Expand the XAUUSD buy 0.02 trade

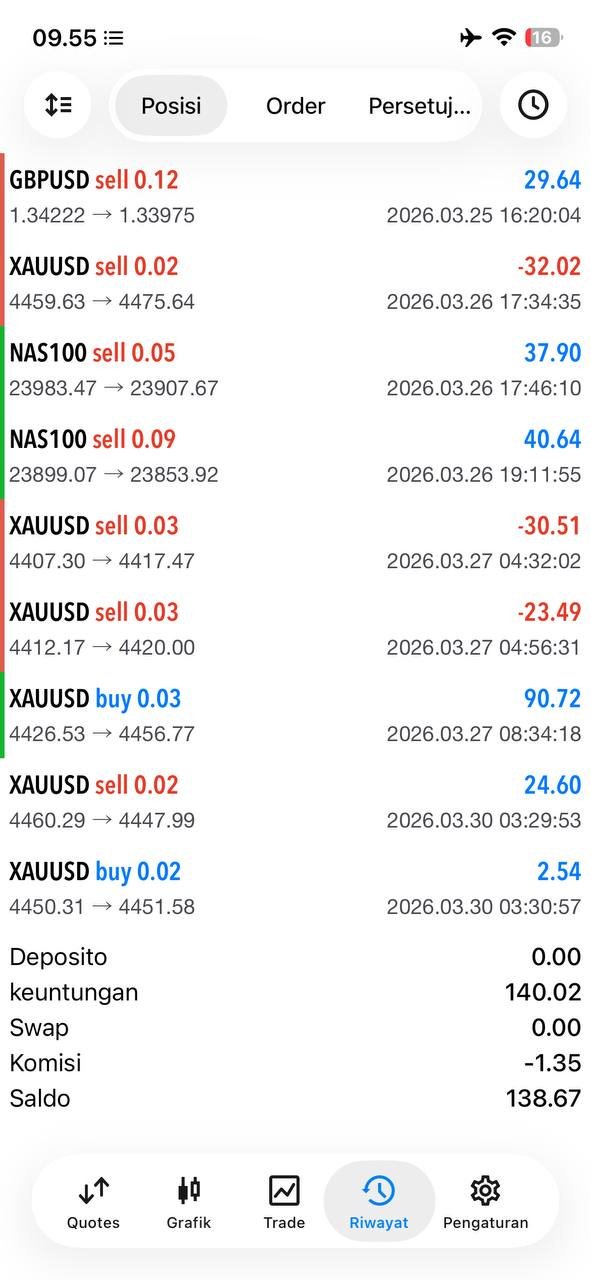click(x=295, y=888)
